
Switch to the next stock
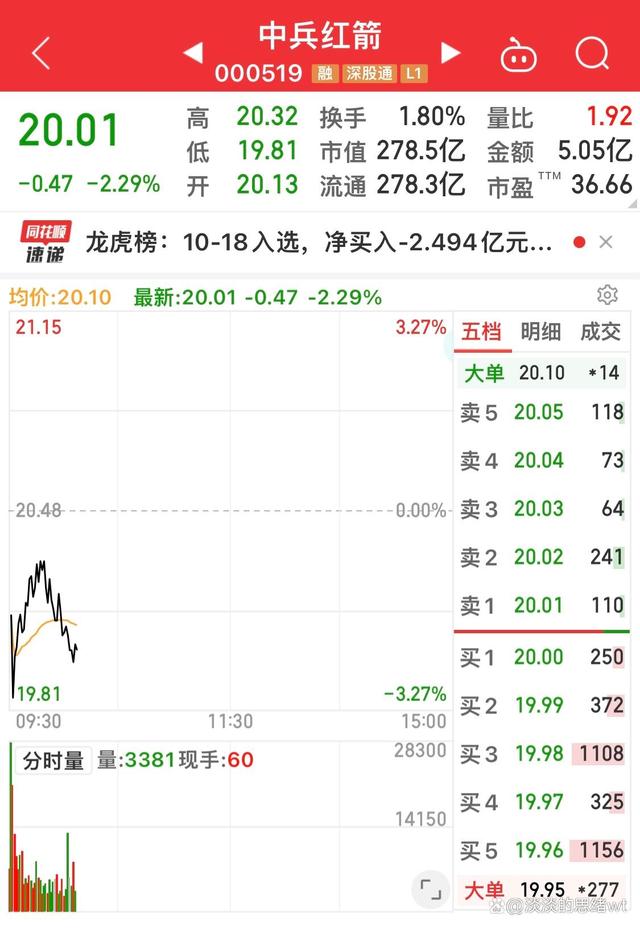(450, 52)
